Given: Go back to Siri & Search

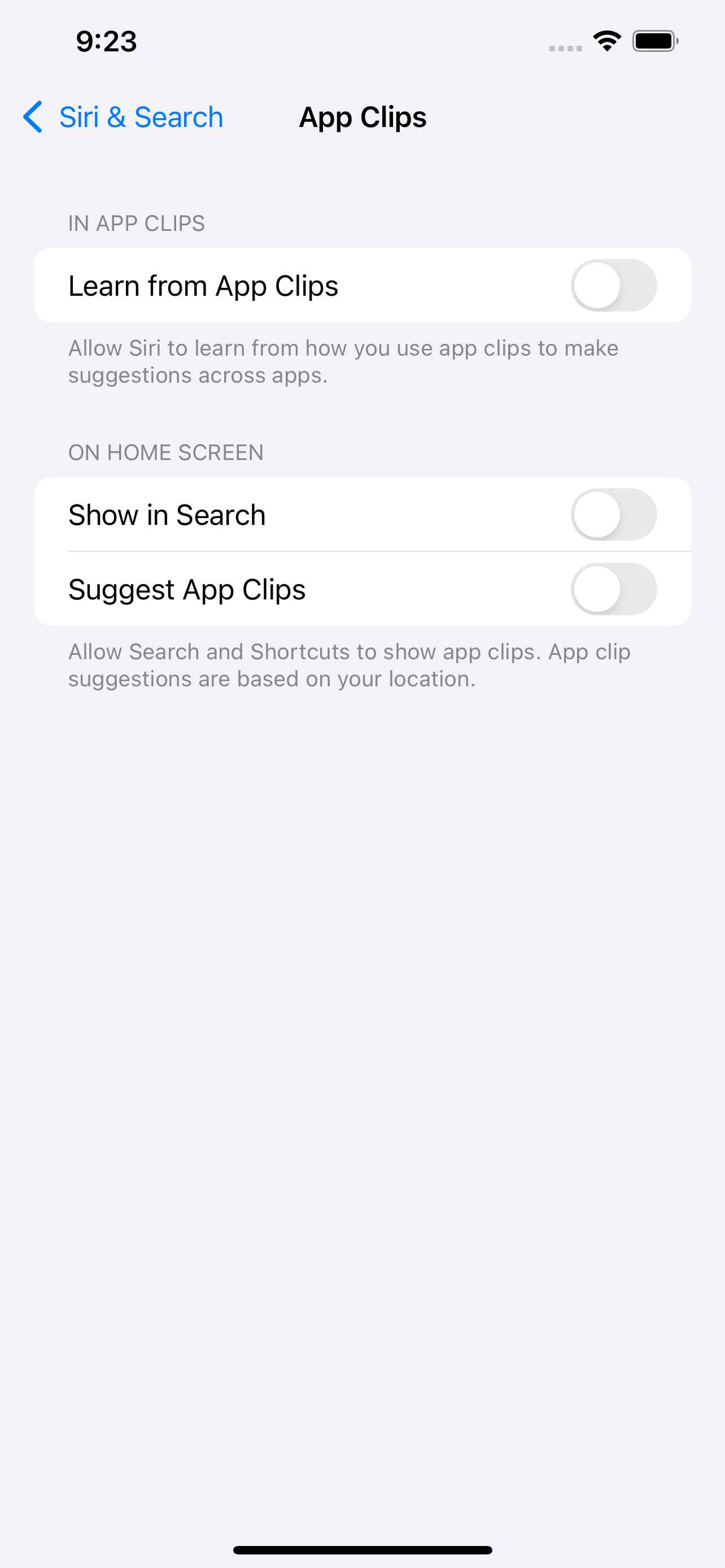Looking at the screenshot, I should coord(124,117).
